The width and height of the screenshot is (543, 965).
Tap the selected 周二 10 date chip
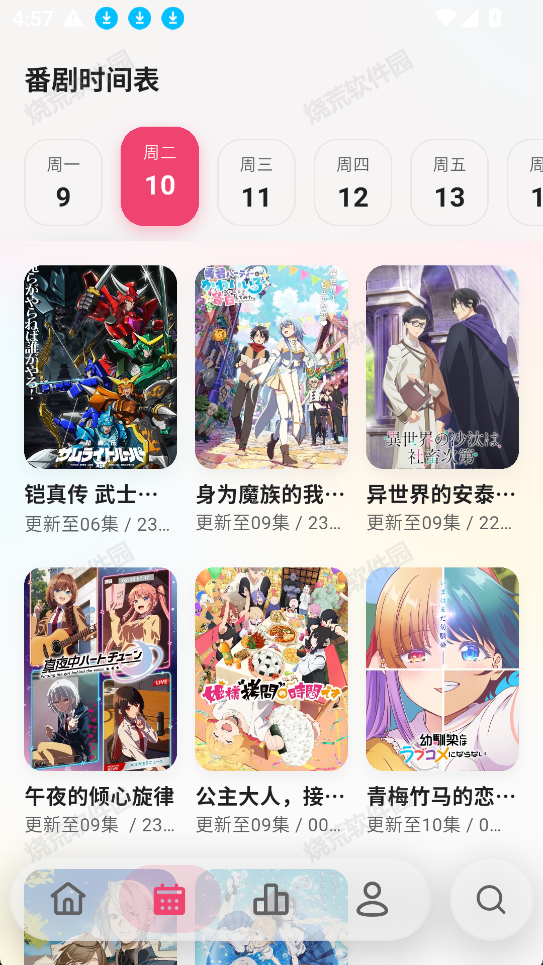[159, 176]
